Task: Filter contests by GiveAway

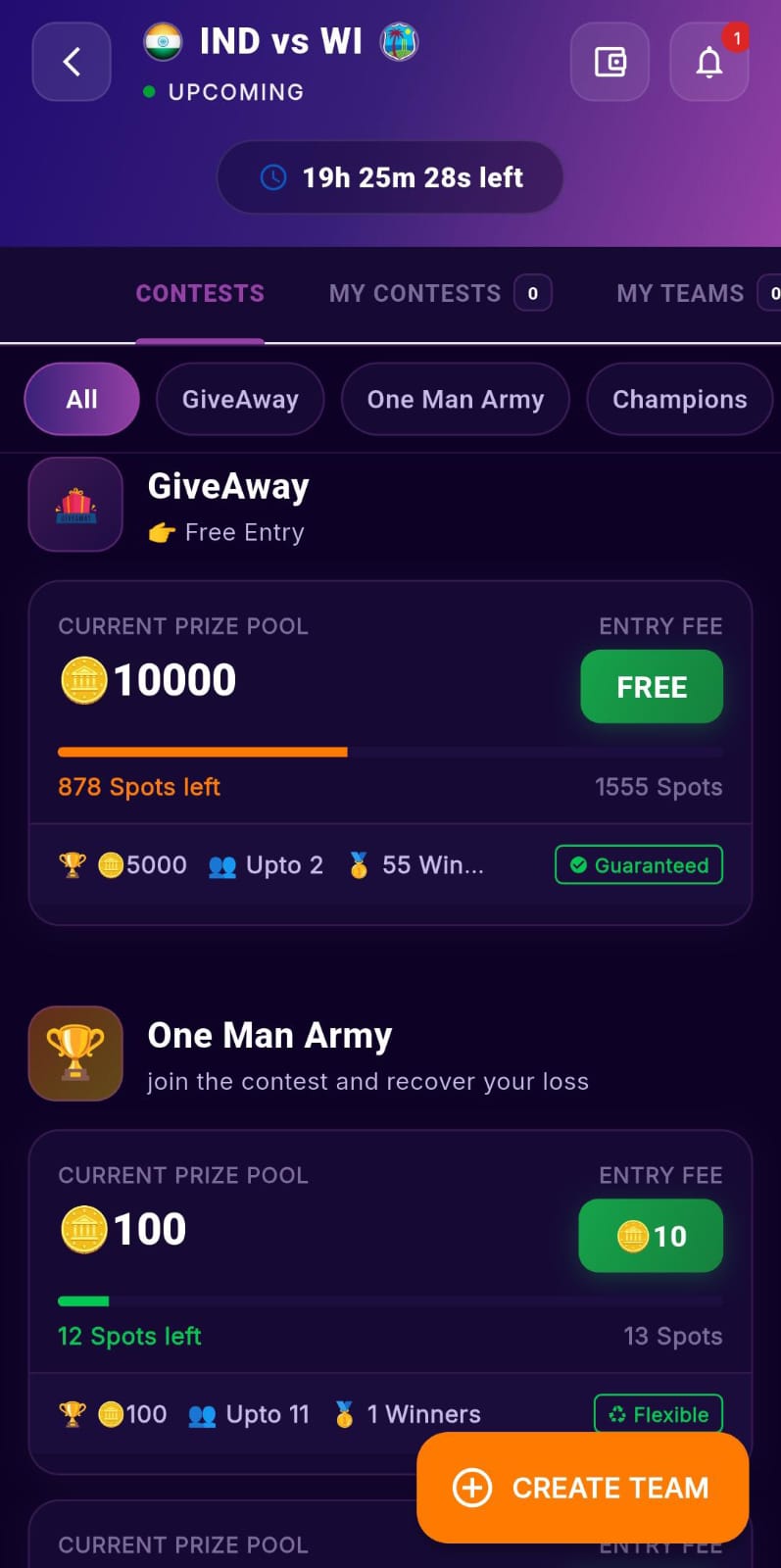Action: [240, 399]
